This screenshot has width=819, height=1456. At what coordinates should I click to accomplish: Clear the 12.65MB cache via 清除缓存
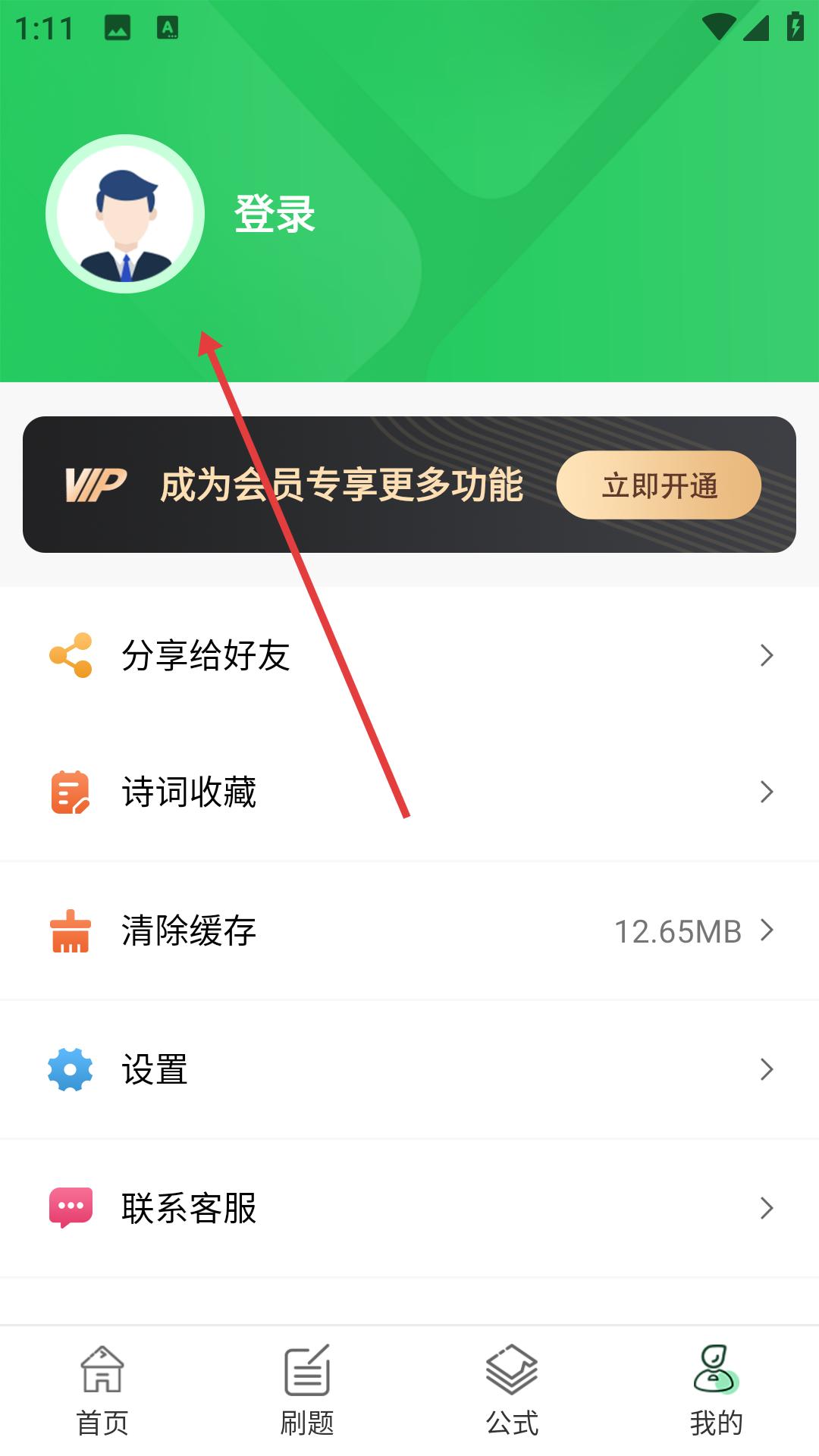[x=409, y=930]
